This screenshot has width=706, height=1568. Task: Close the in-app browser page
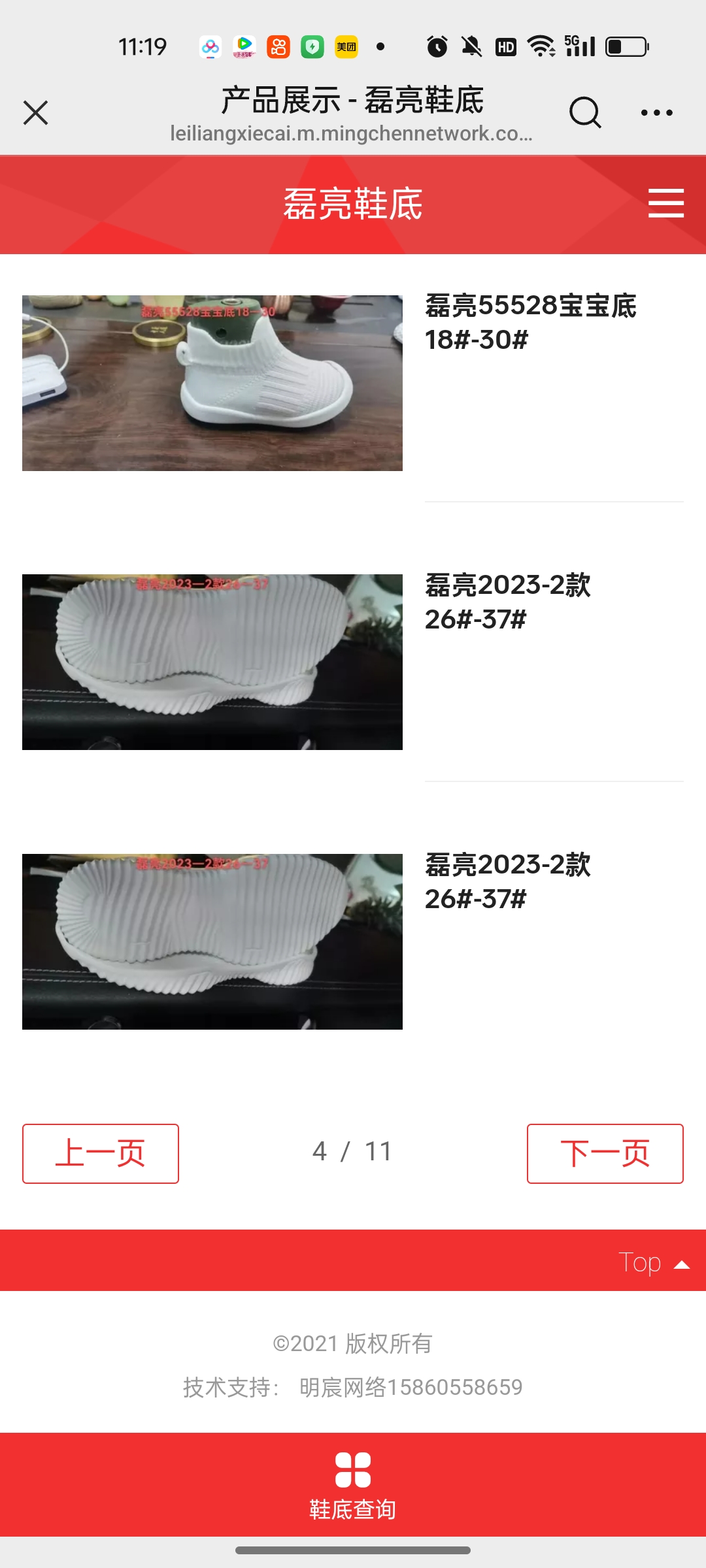point(36,112)
